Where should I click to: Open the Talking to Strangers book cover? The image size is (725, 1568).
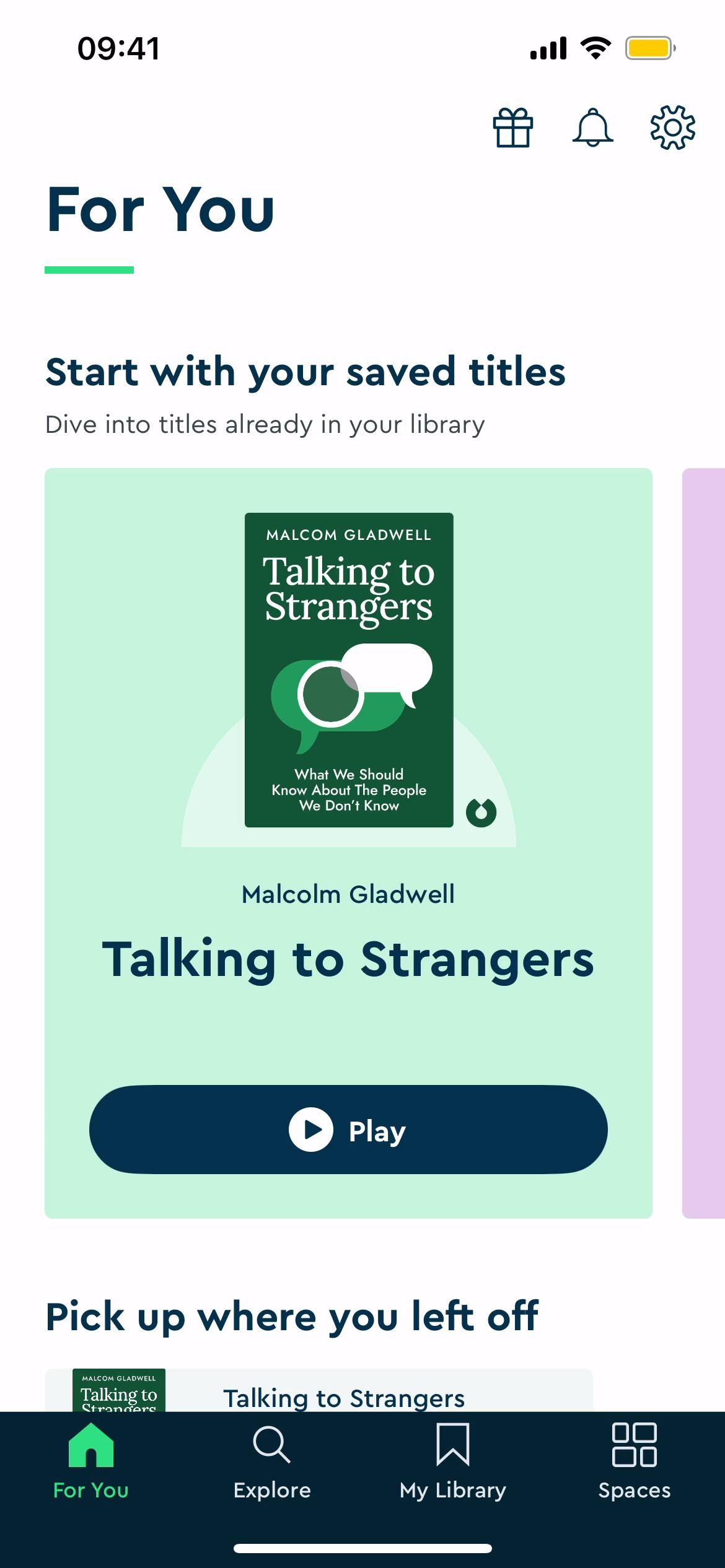pos(349,669)
